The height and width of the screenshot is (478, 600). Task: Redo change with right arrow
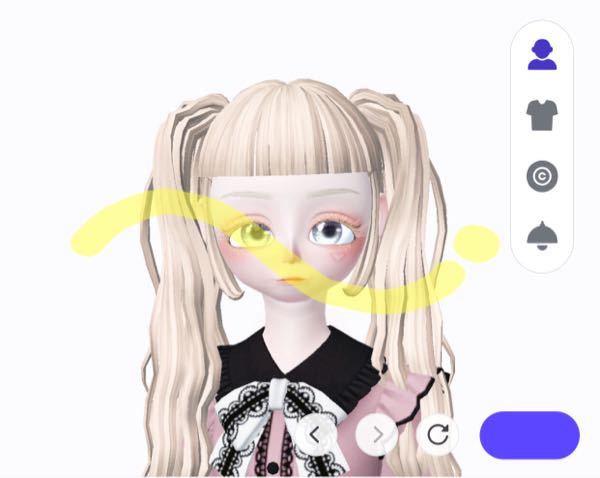[x=377, y=435]
